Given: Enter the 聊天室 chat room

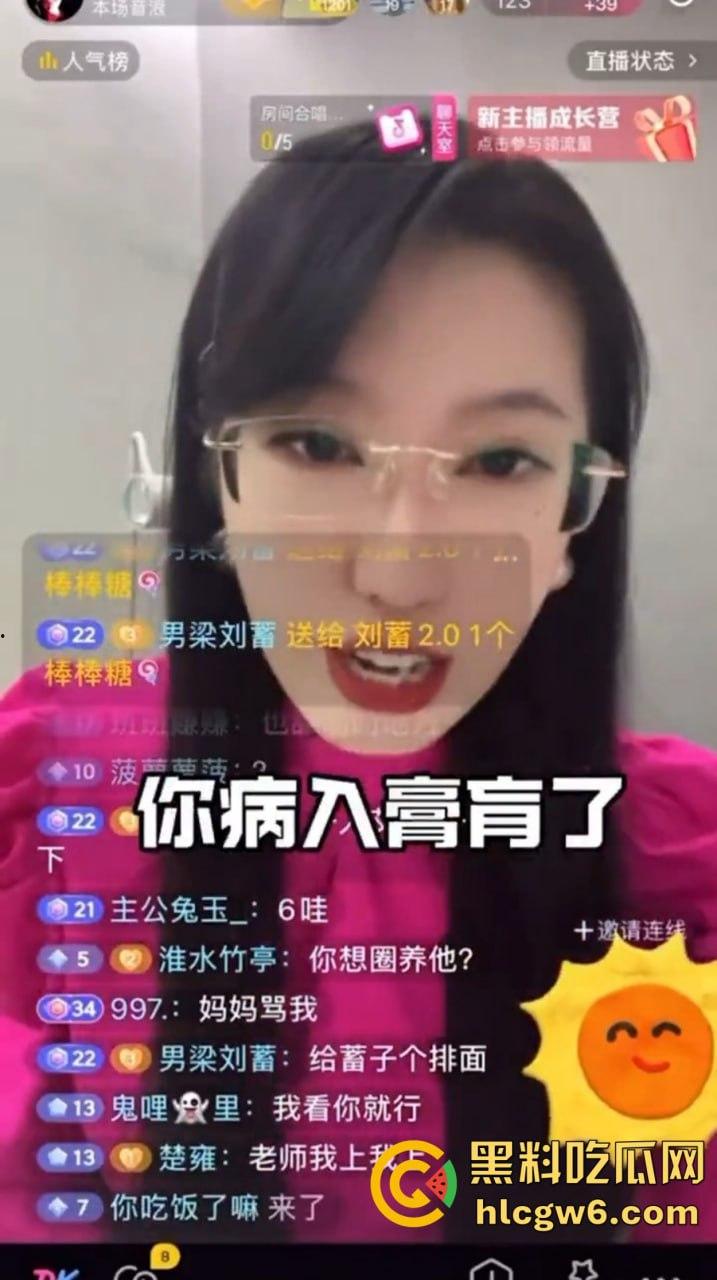Looking at the screenshot, I should [444, 129].
